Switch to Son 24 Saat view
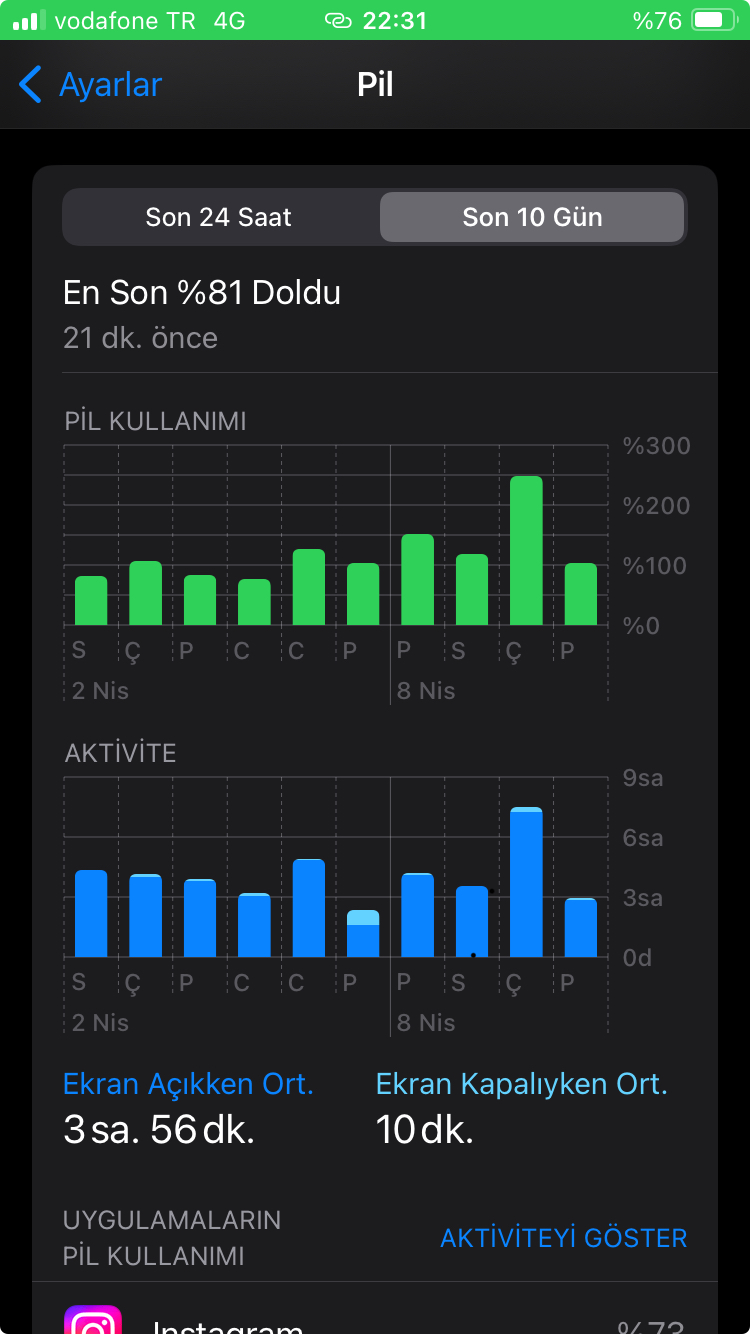Viewport: 750px width, 1334px height. (219, 217)
